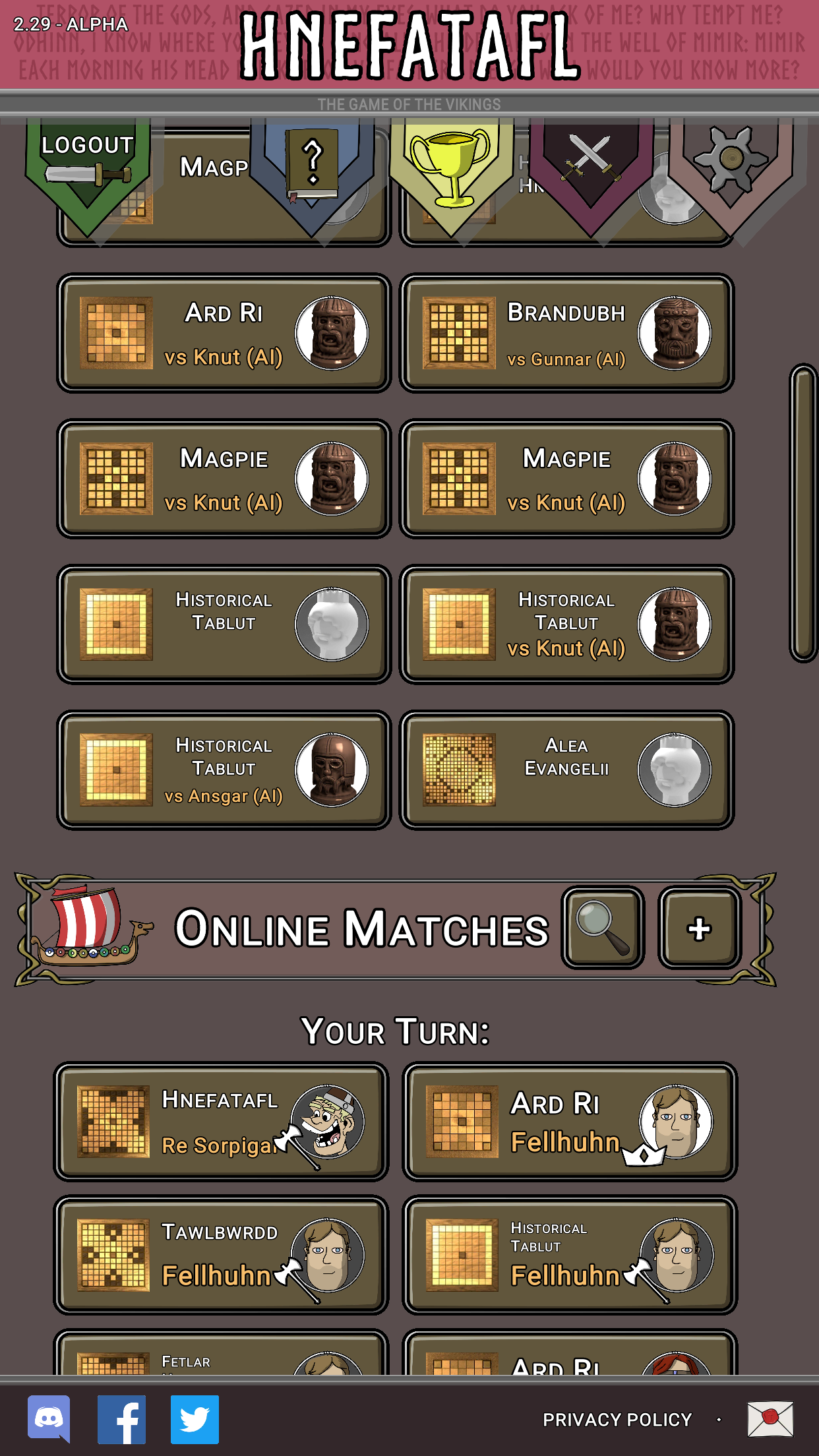Open Historical Tablut match with Fellhuhn

tap(570, 1255)
